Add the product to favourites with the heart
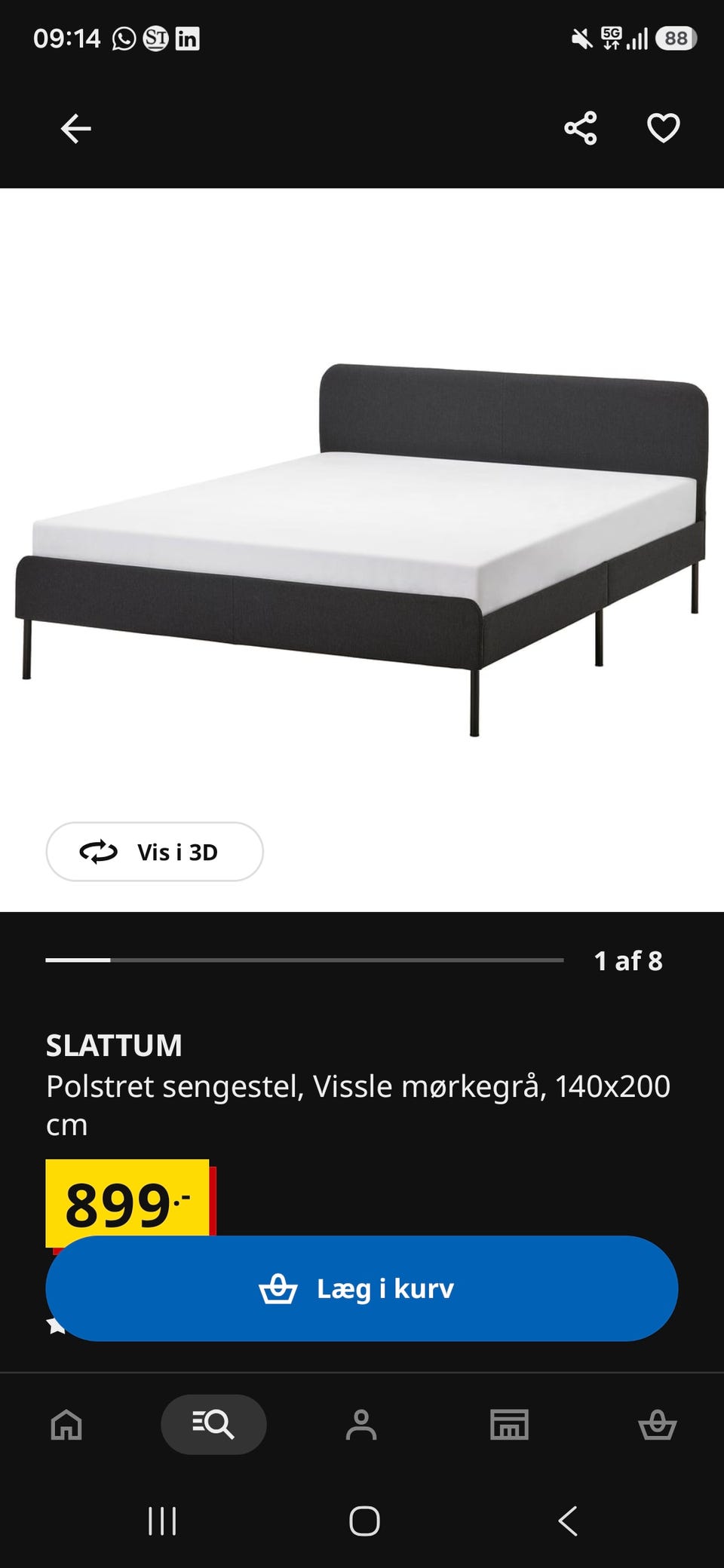724x1568 pixels. tap(664, 128)
